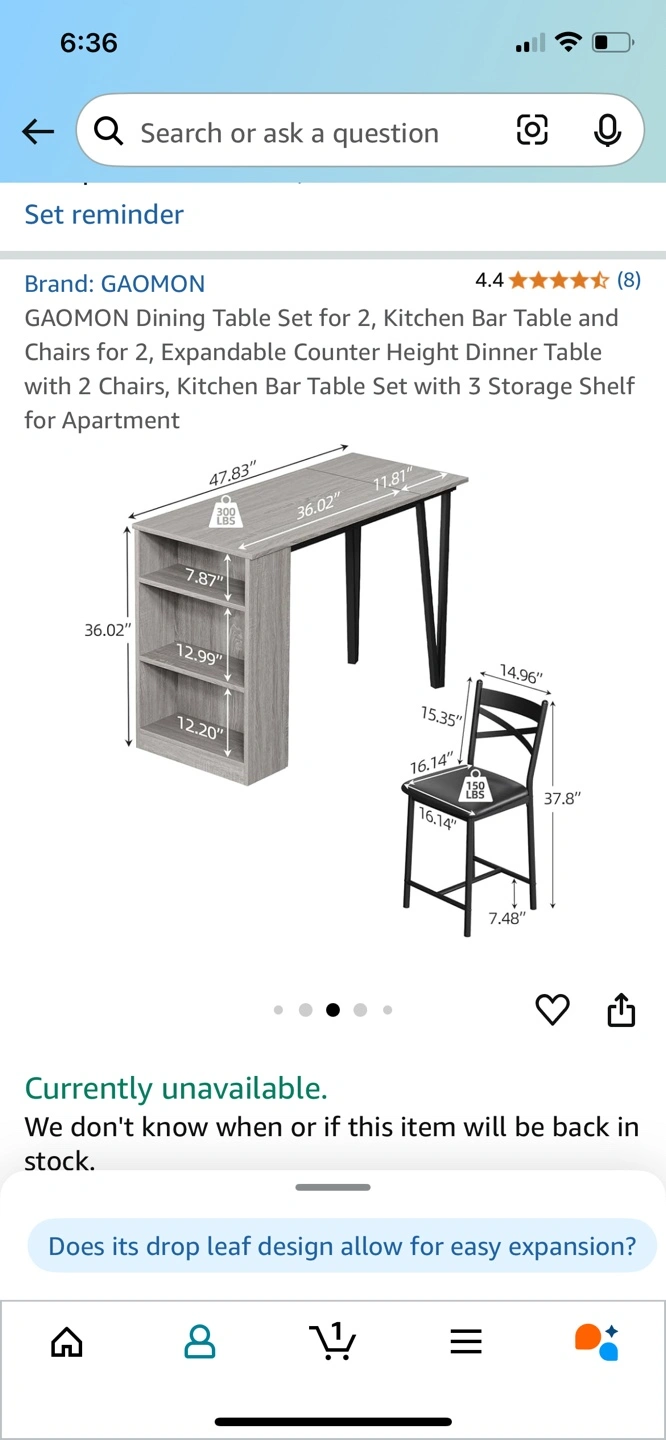Open the shopping cart
Screen dimensions: 666x1440
(333, 1340)
